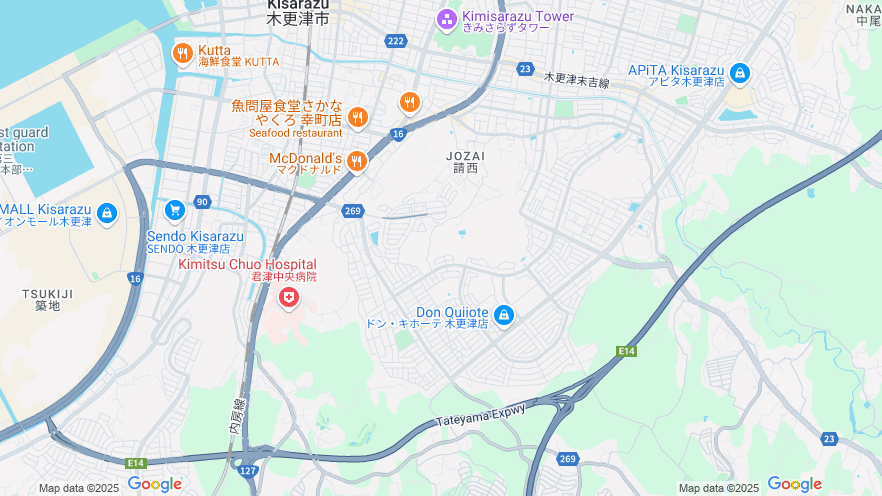882x496 pixels.
Task: Tap the Sendo Kisarazu supermarket pin
Action: click(x=175, y=210)
